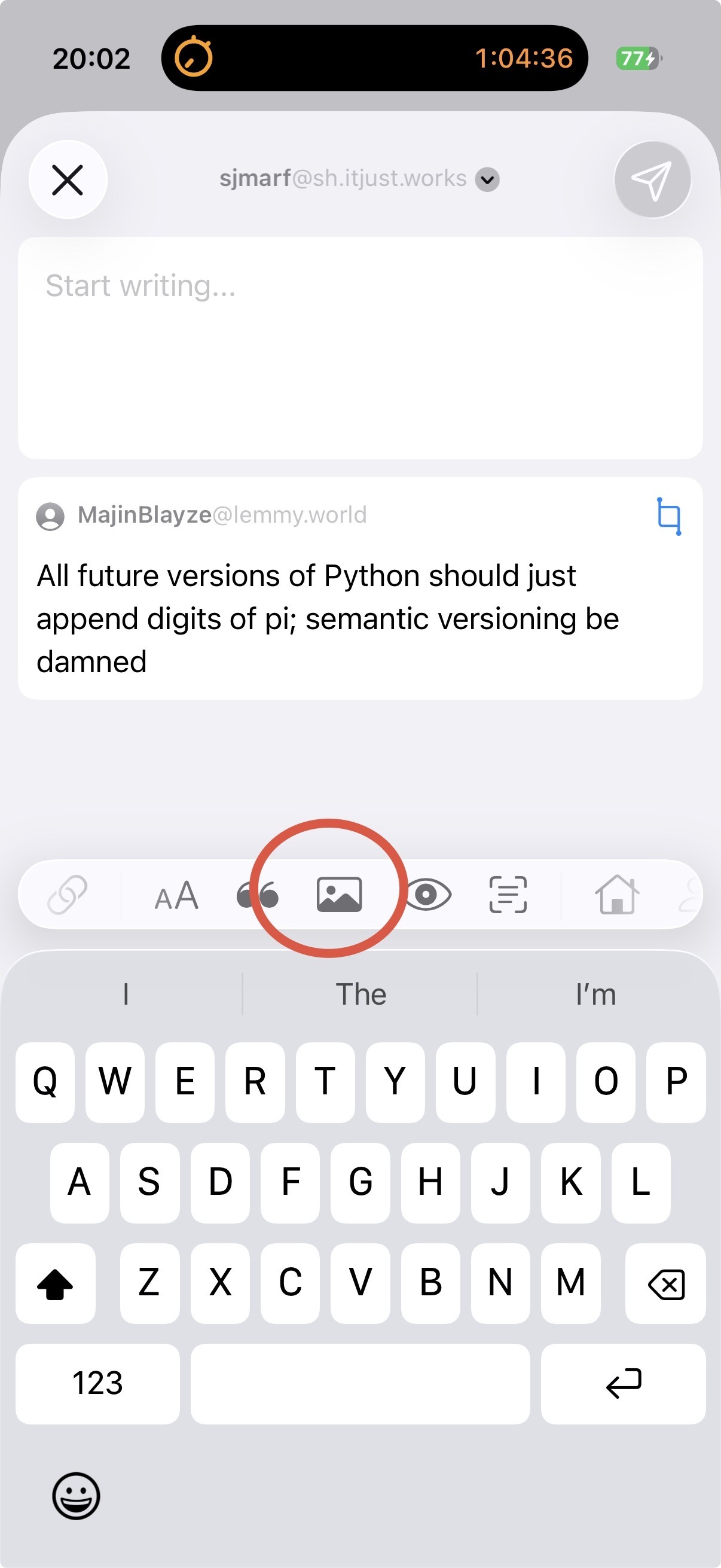The image size is (721, 1568).
Task: Focus the Start writing text field
Action: [x=360, y=347]
